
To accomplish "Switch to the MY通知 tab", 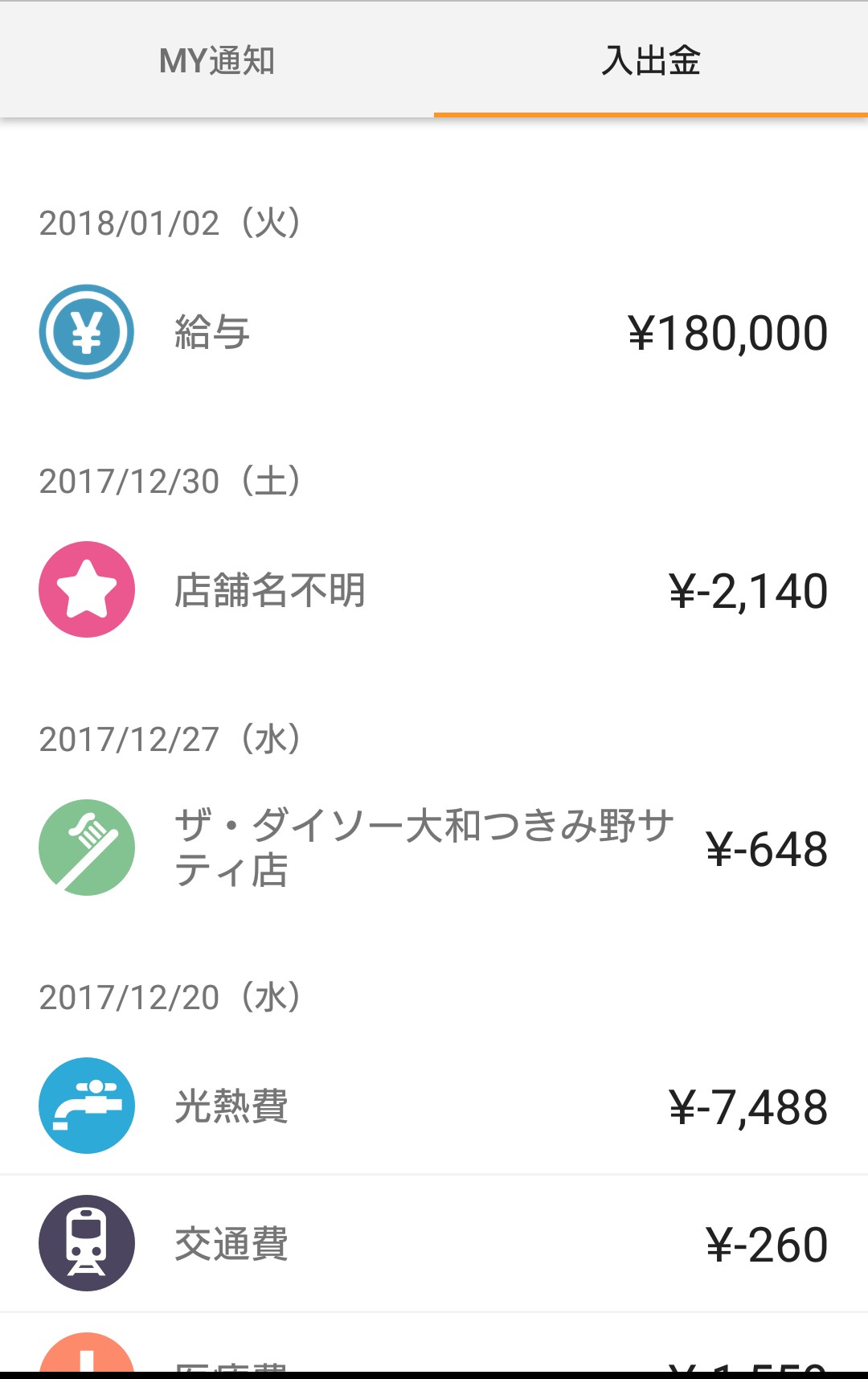I will tap(217, 60).
